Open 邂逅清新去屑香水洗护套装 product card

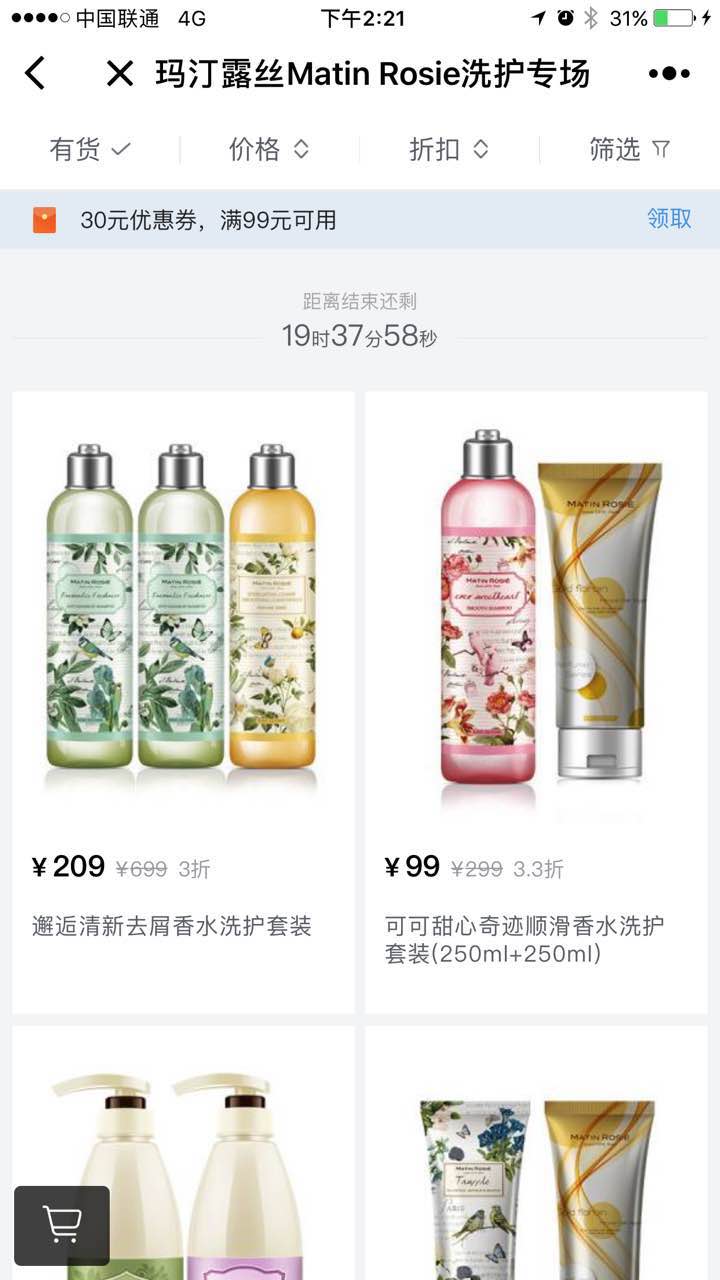(183, 700)
